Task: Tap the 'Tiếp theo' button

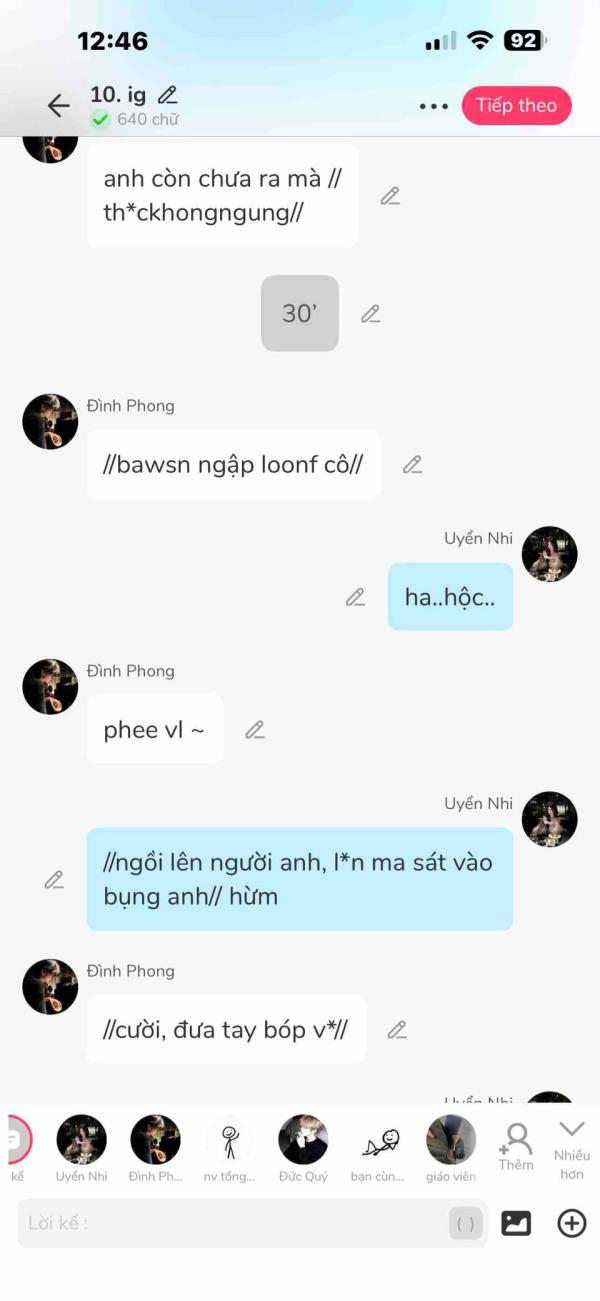Action: click(516, 106)
